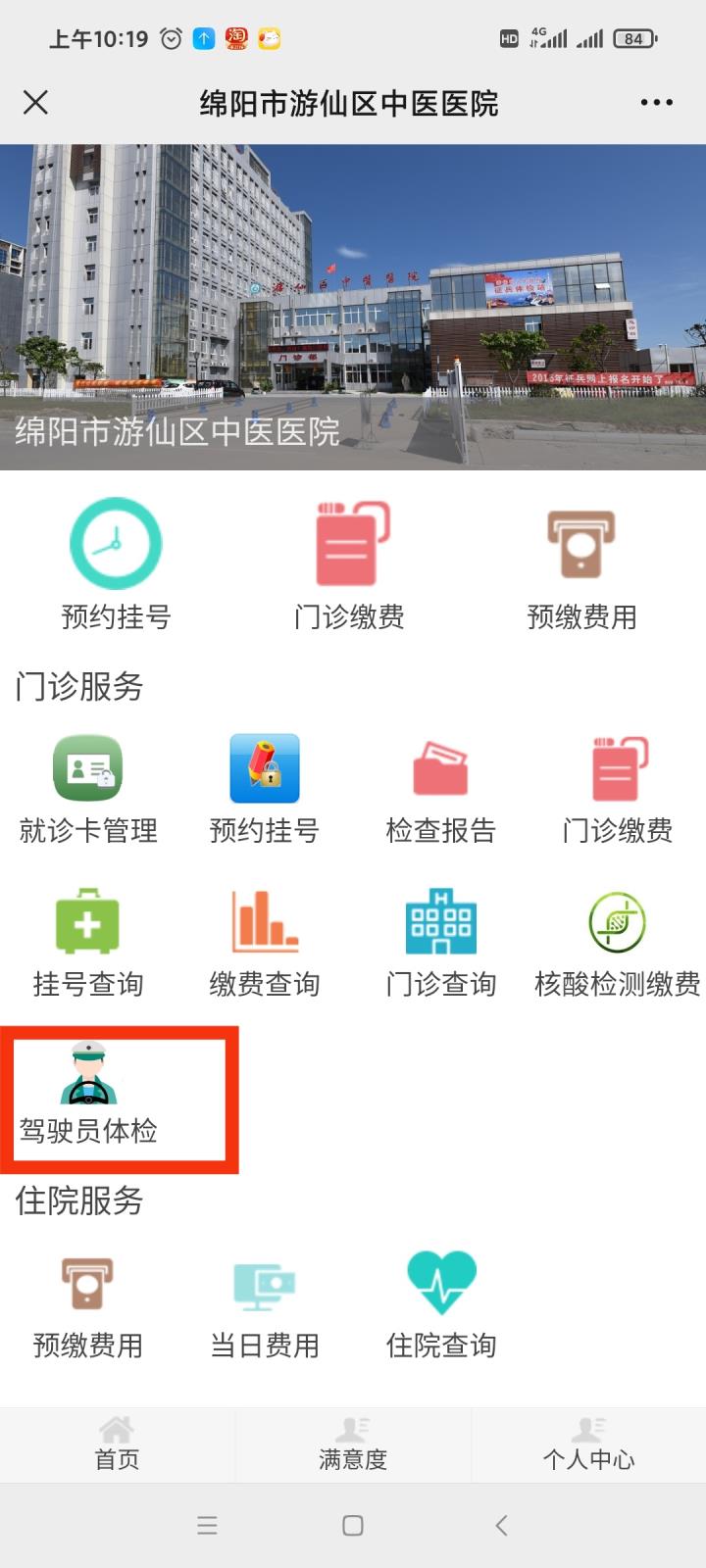Open 预缴费用 in the top shortcut row
This screenshot has height=1568, width=706.
tap(581, 563)
